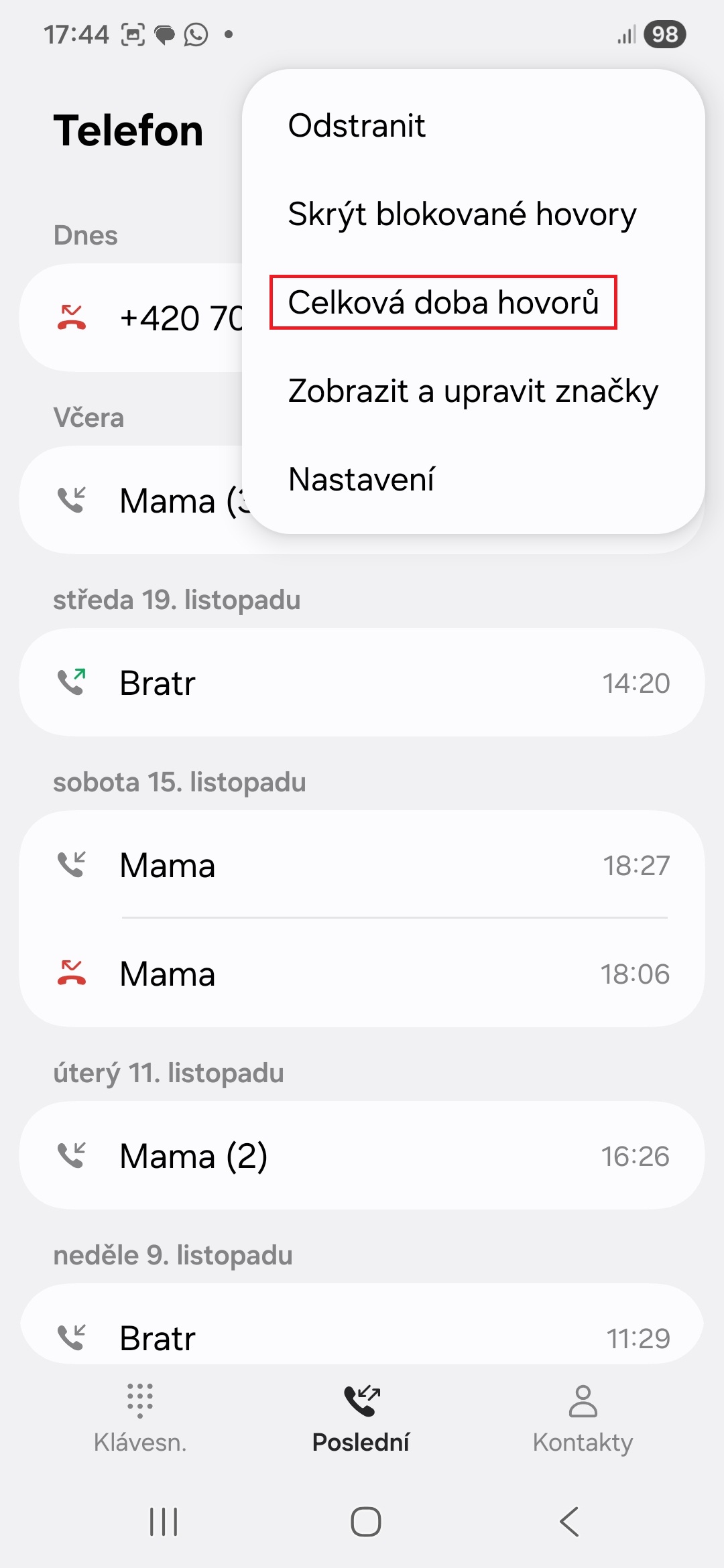Open Bratr call from 14:20
The image size is (724, 1568).
pyautogui.click(x=362, y=683)
